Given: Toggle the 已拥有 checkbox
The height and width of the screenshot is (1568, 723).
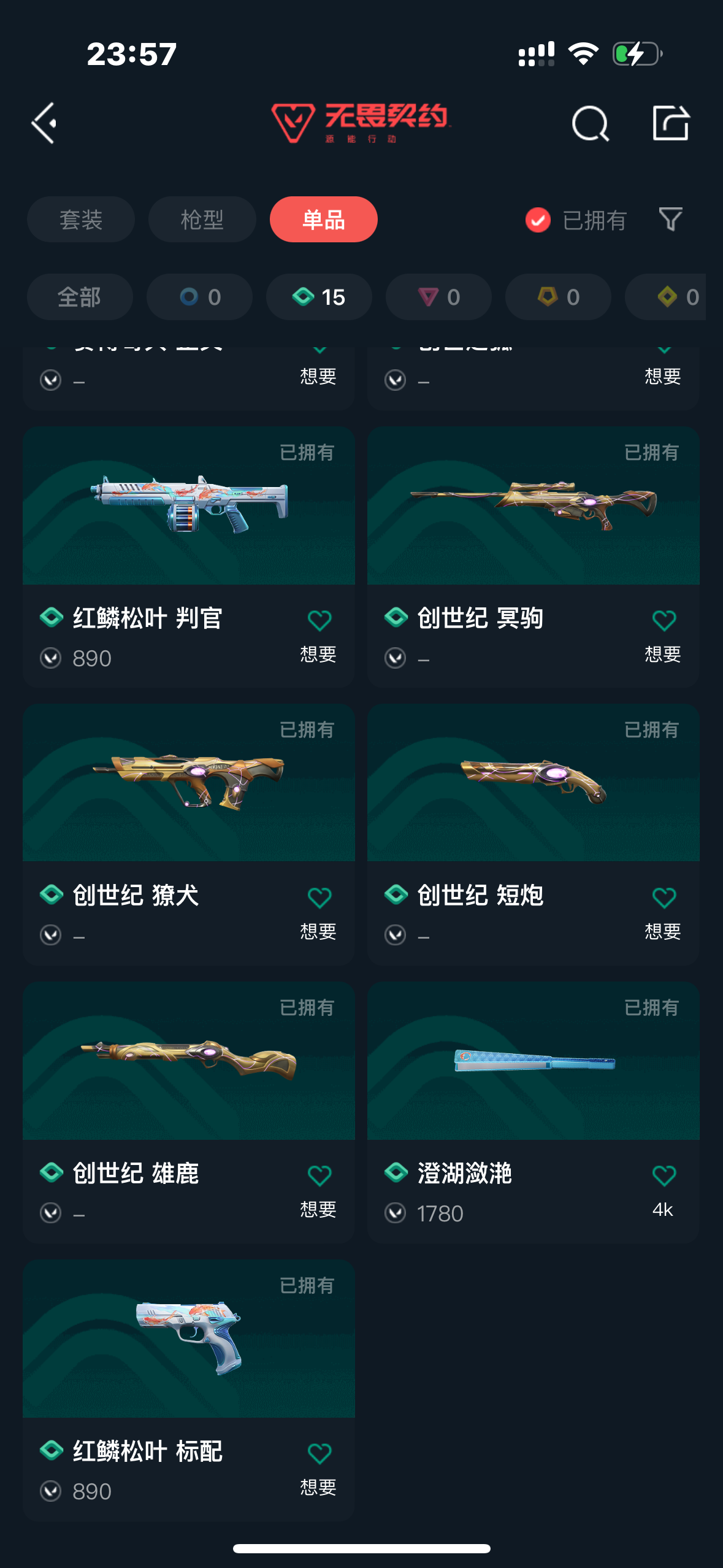Looking at the screenshot, I should pyautogui.click(x=538, y=220).
